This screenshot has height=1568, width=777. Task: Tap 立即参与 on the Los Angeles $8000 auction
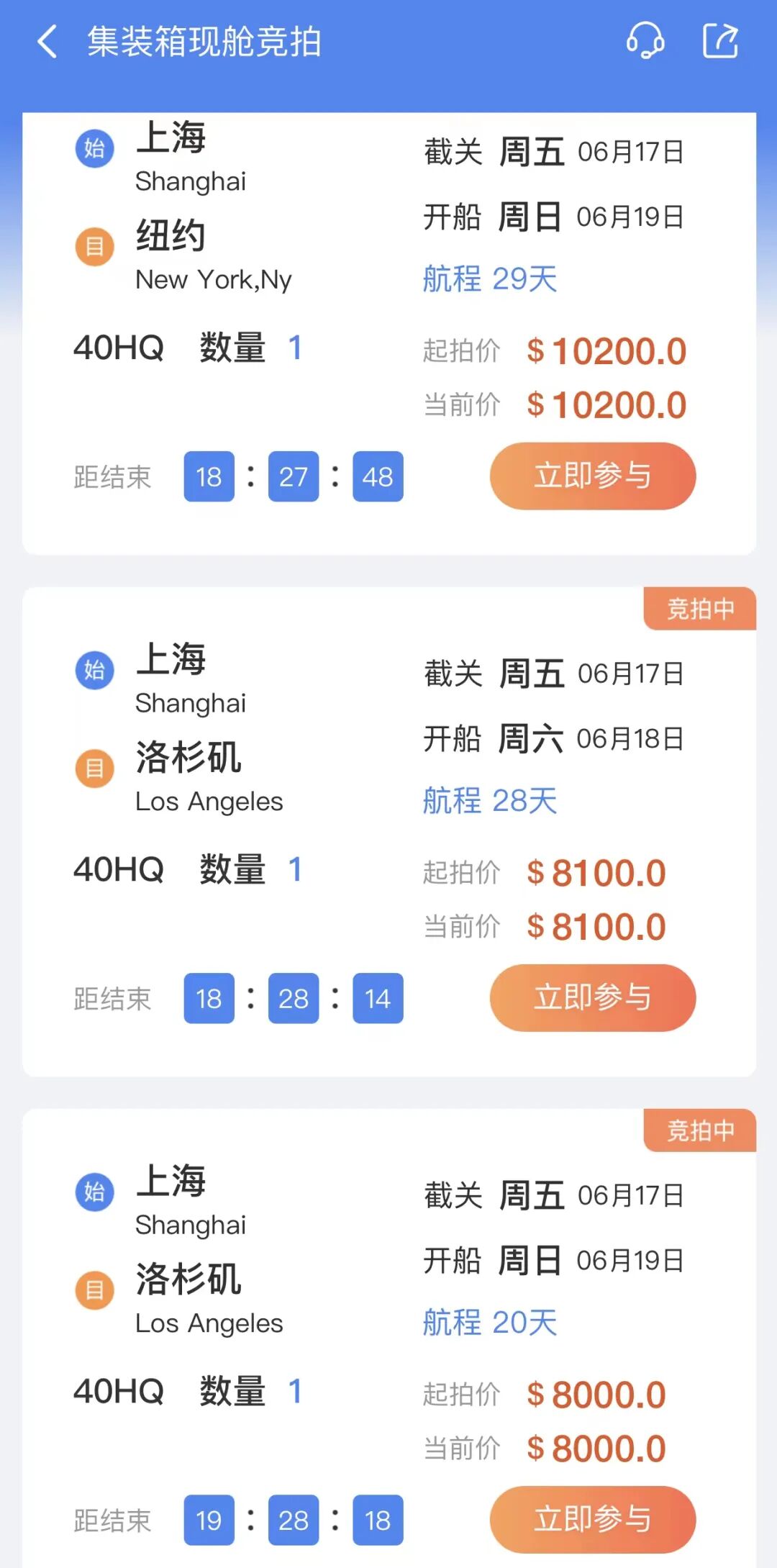coord(592,1519)
